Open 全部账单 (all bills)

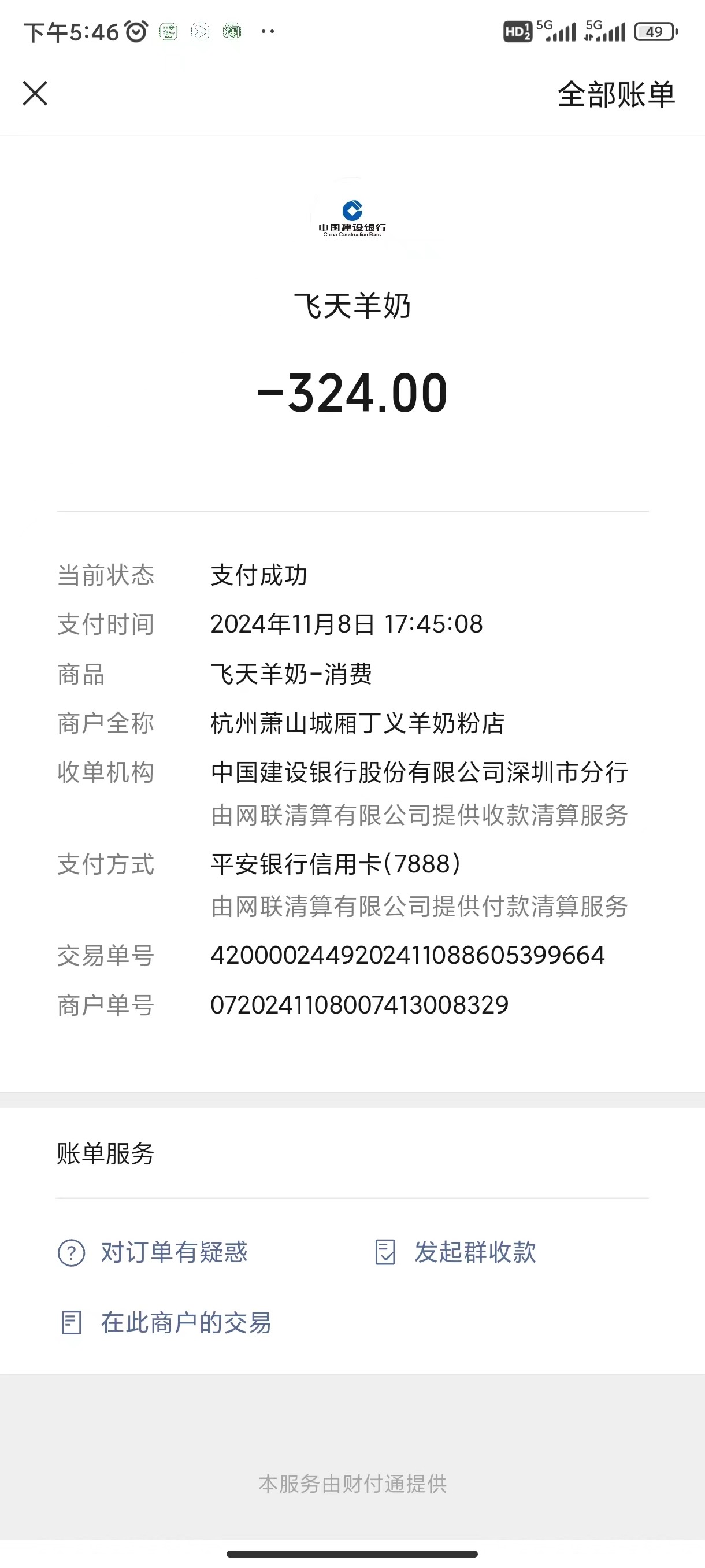click(x=615, y=94)
